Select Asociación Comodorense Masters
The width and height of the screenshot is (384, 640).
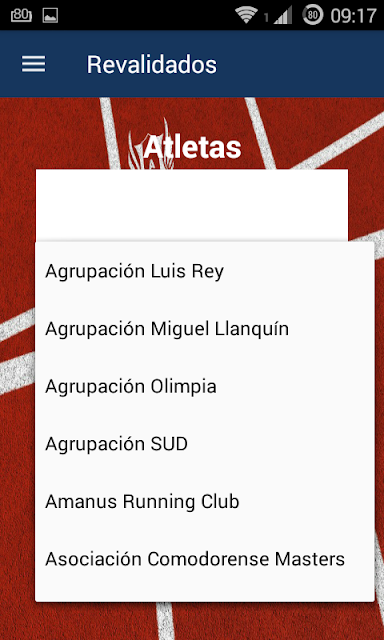point(204,559)
